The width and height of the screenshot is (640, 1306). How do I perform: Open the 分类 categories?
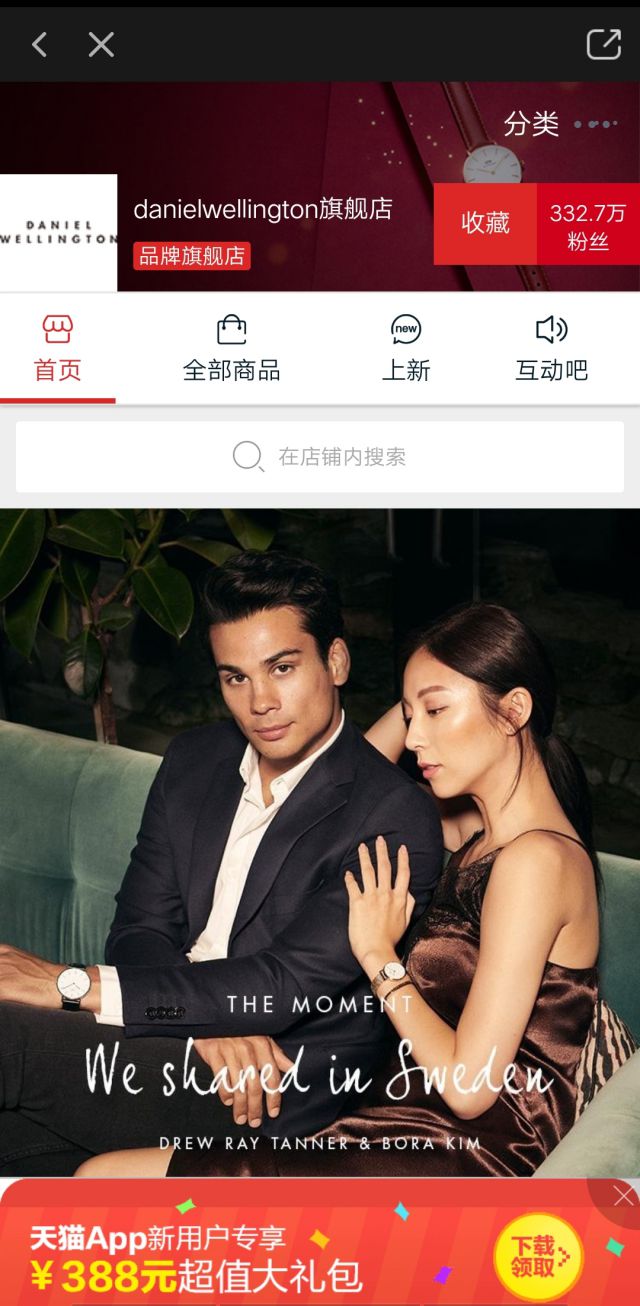click(x=531, y=124)
